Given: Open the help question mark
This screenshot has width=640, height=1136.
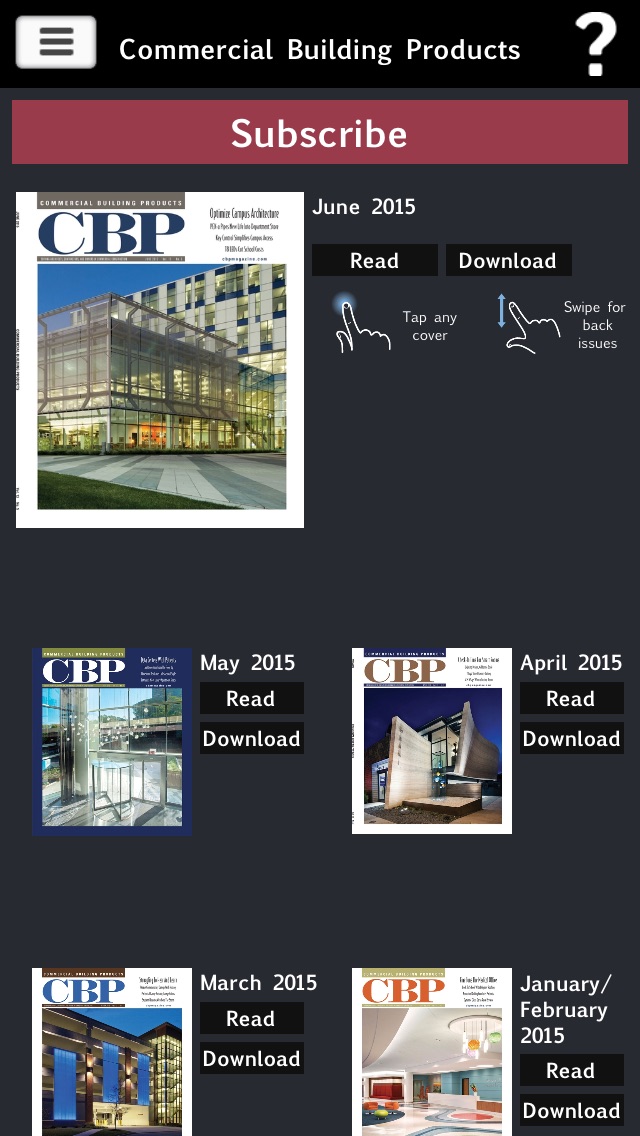Looking at the screenshot, I should pyautogui.click(x=595, y=45).
